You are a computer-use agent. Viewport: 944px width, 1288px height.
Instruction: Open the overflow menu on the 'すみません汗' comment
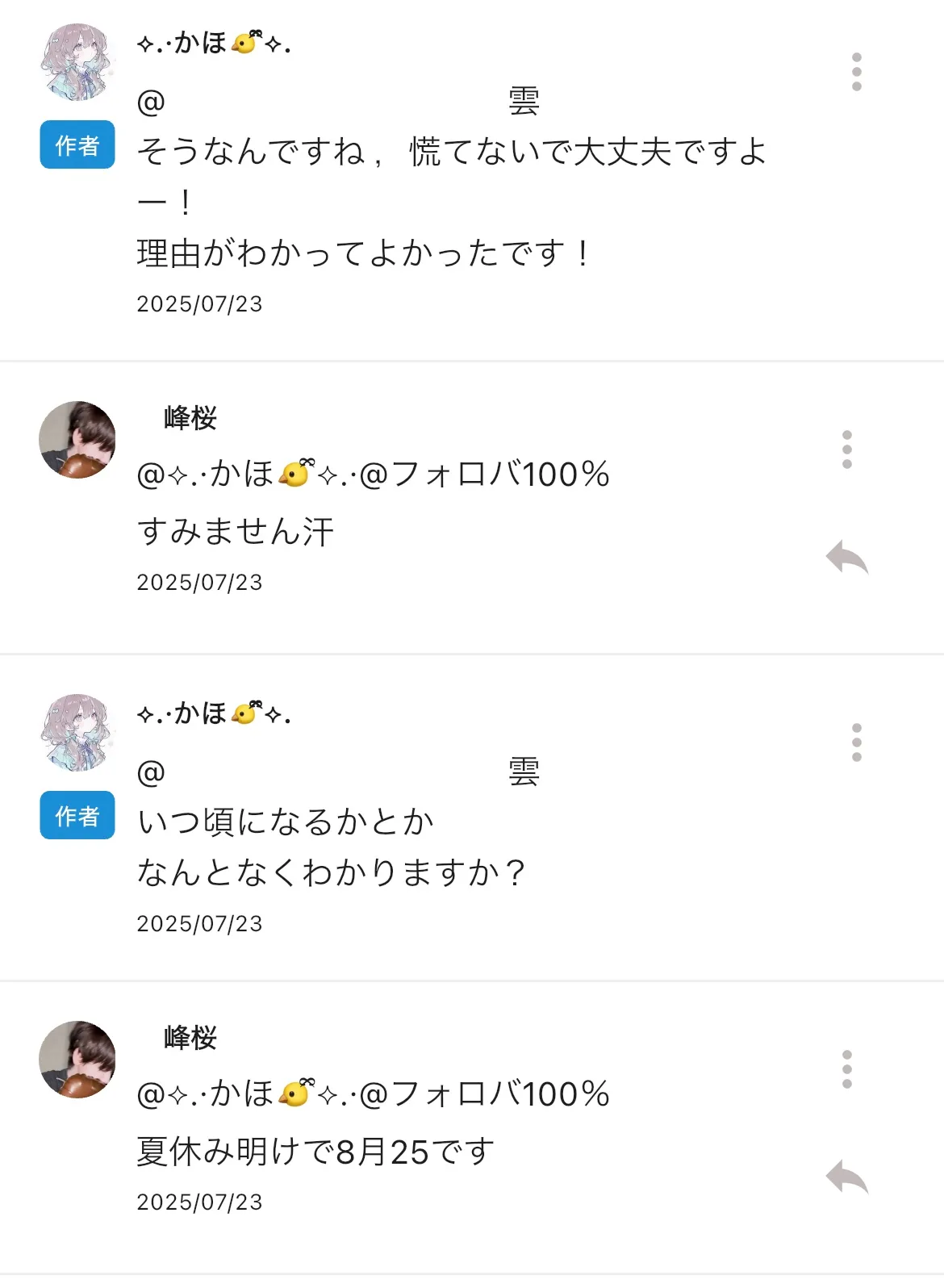coord(846,450)
